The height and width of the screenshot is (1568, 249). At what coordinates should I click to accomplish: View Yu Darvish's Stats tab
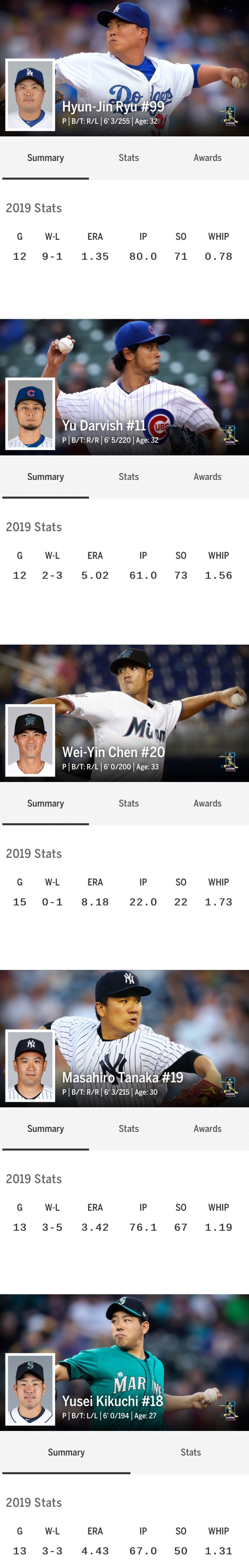pos(128,477)
